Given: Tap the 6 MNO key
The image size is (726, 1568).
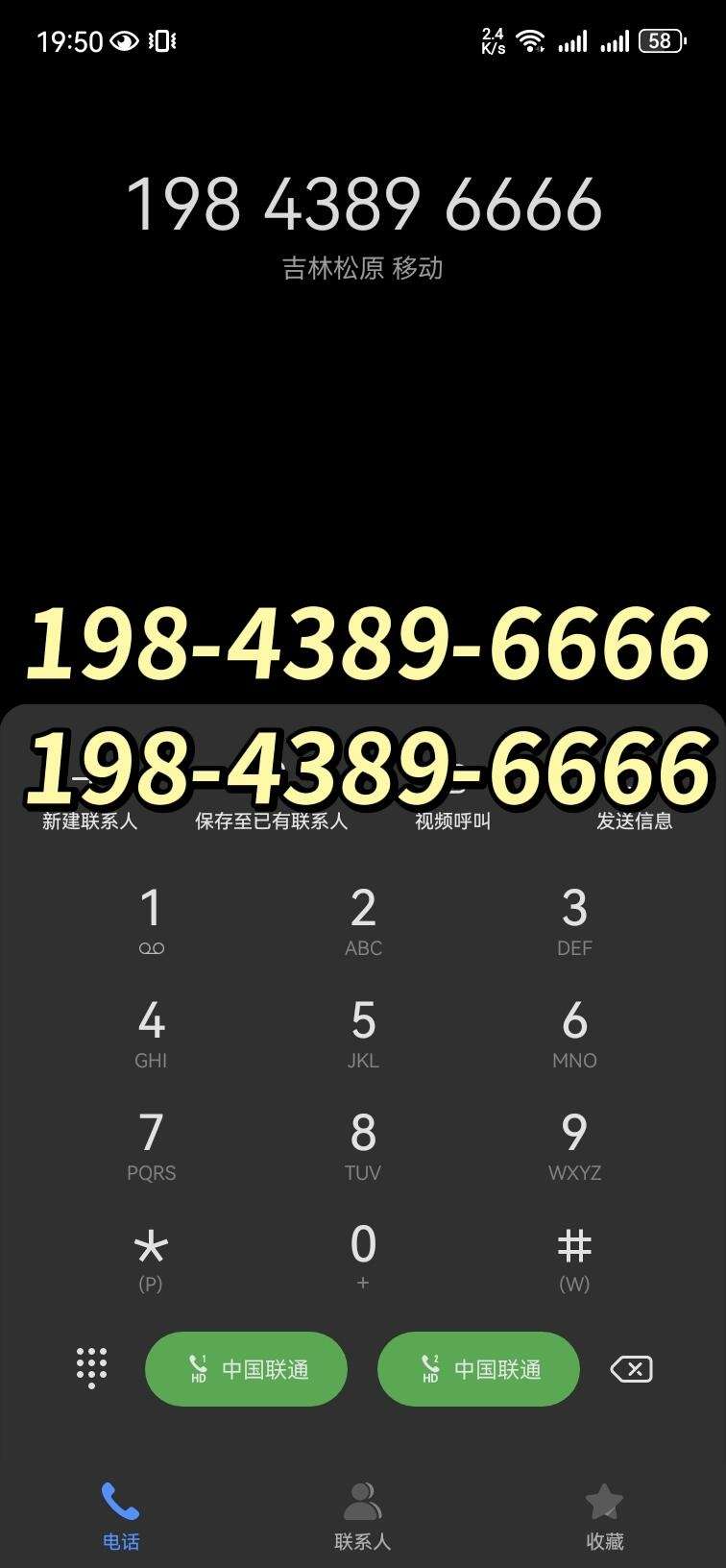Looking at the screenshot, I should click(x=574, y=1034).
